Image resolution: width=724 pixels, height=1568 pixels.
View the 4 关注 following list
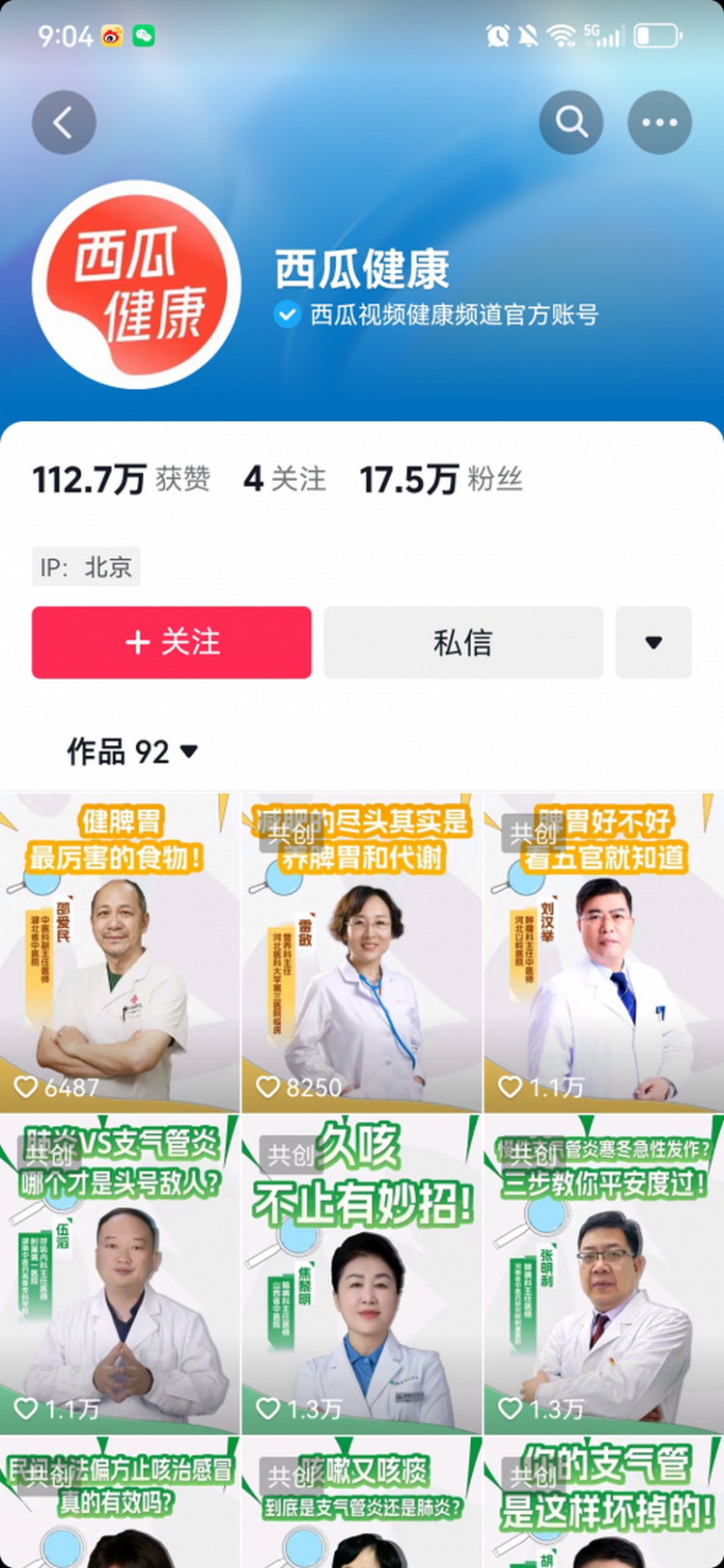[x=287, y=478]
